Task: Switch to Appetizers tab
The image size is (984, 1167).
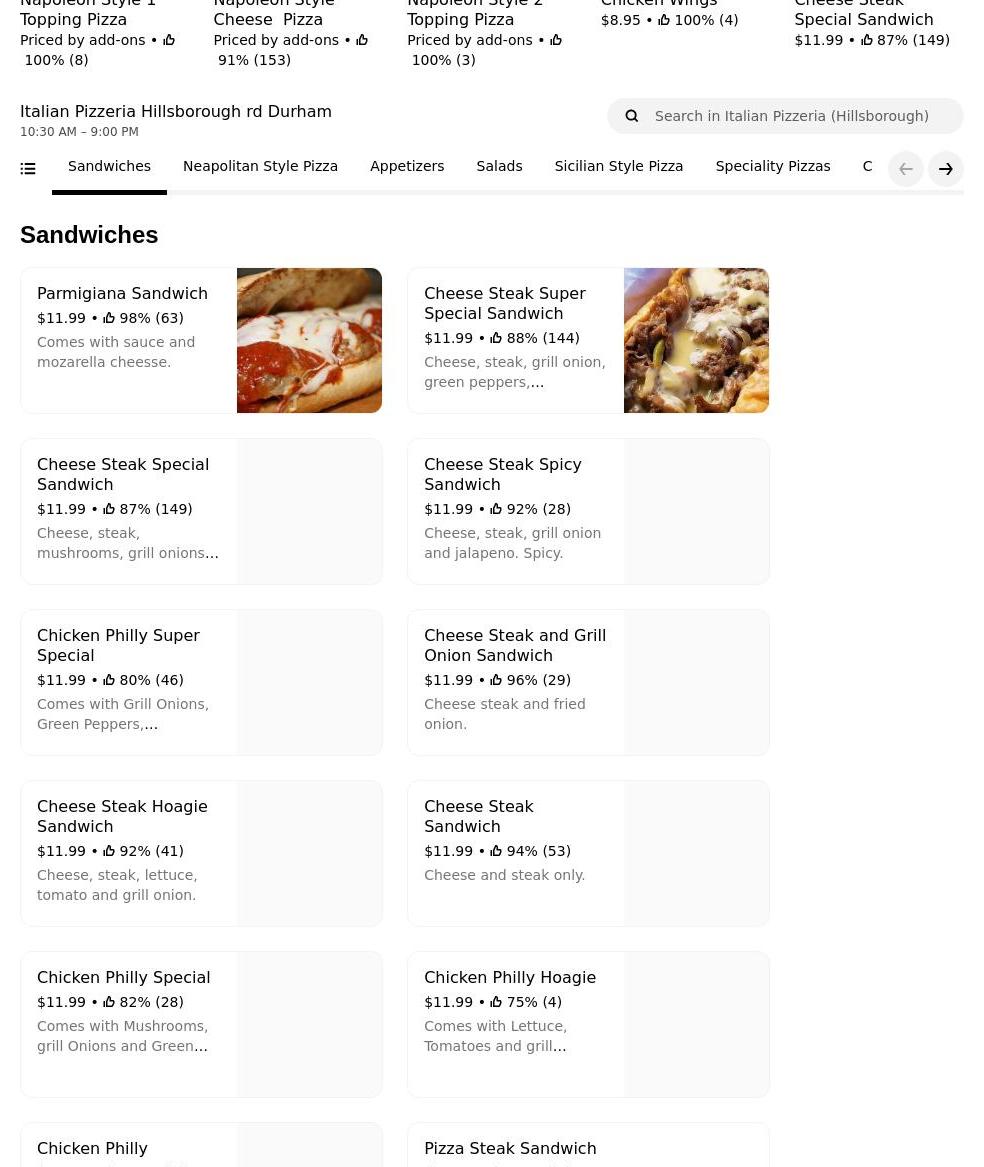Action: click(407, 166)
